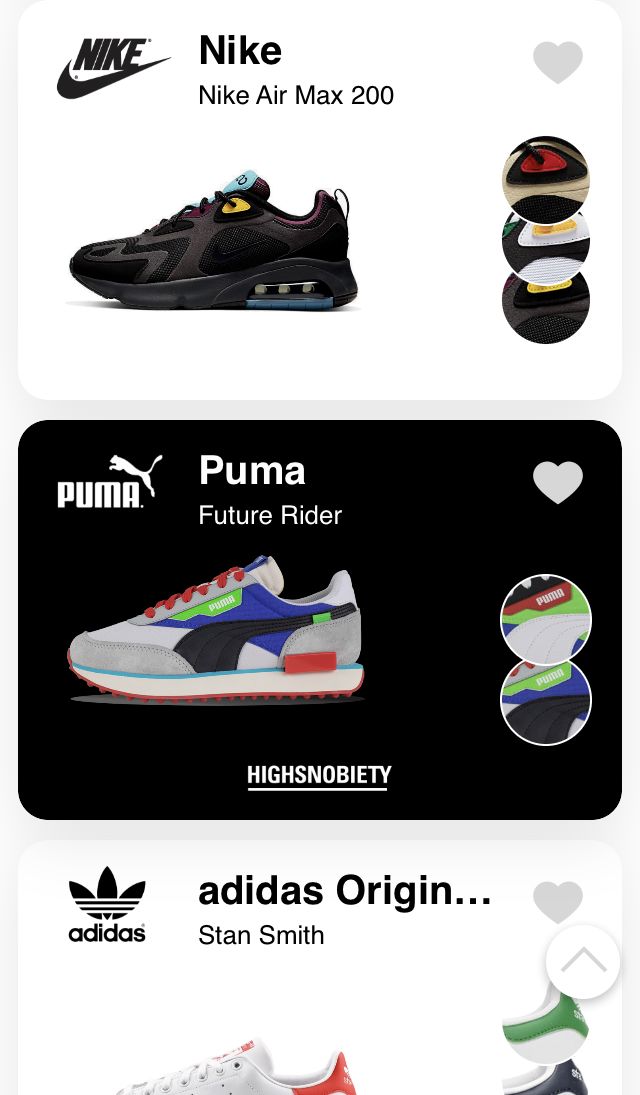This screenshot has height=1095, width=640.
Task: Select the white colorway of Nike Air Max
Action: click(546, 238)
